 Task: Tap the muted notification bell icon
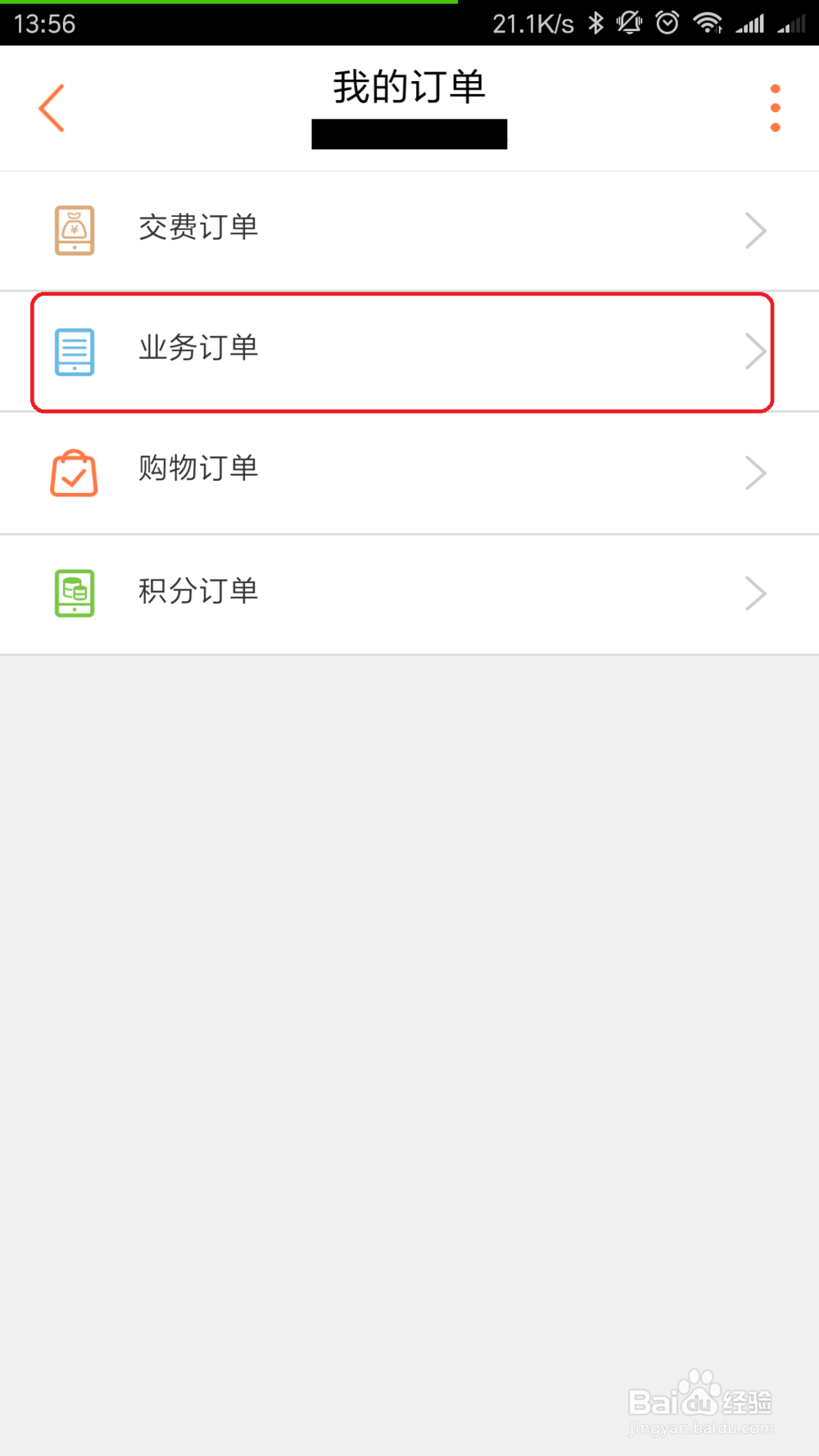tap(629, 23)
